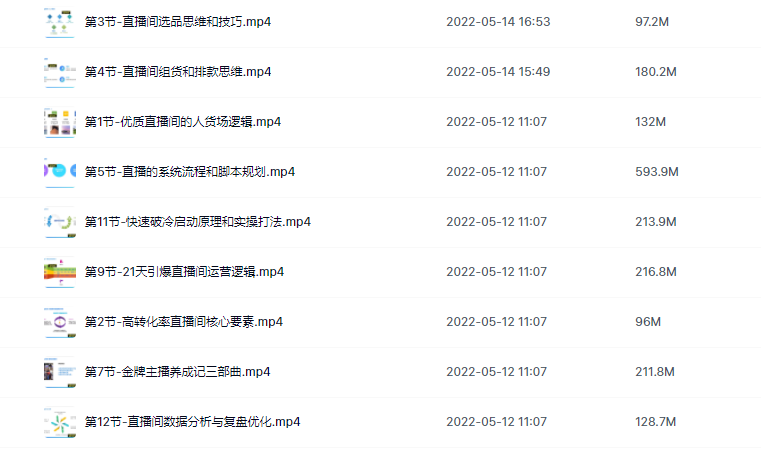Screen dimensions: 761x449
Task: Play 第7节-金牌主播养成记三部曲.mp4
Action: 178,372
